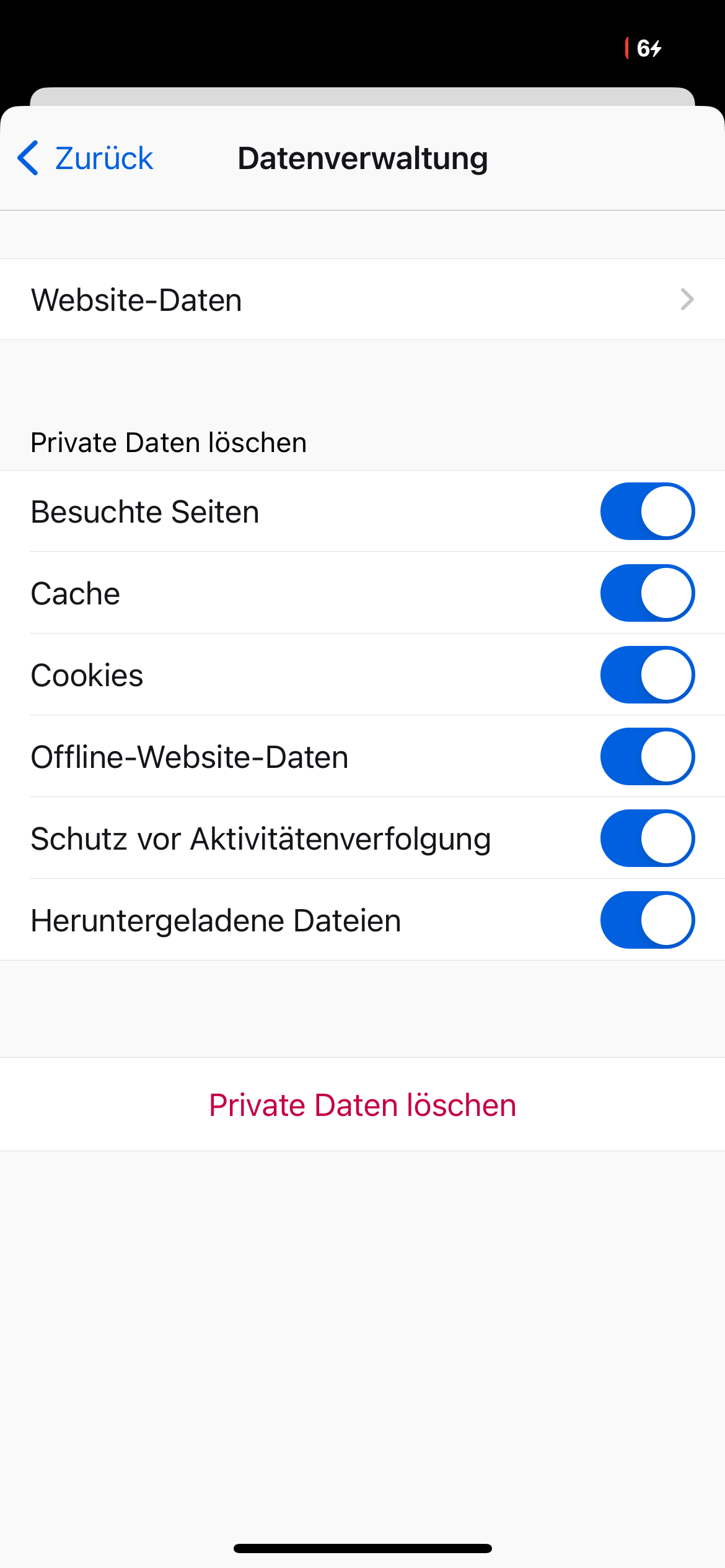This screenshot has width=725, height=1568.
Task: Open the Website-Daten row
Action: 362,300
